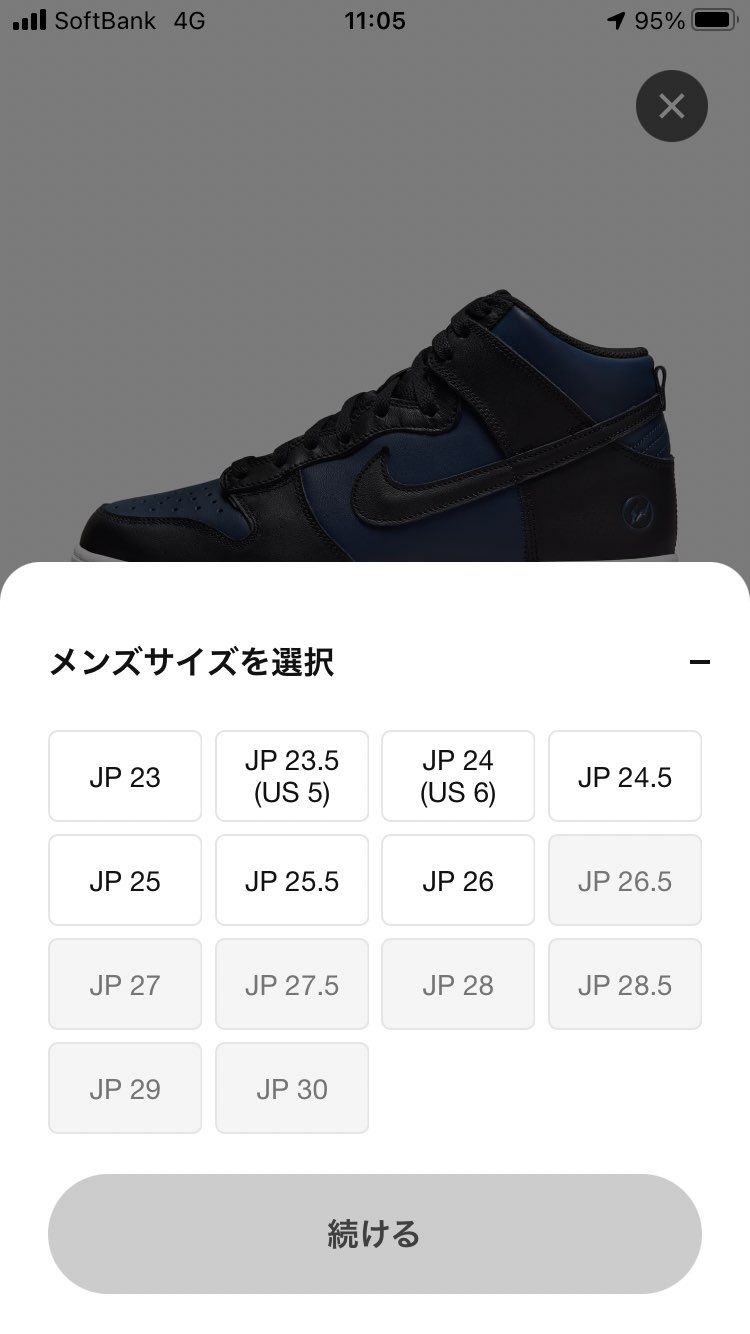Select size JP 25
This screenshot has width=750, height=1334.
(x=124, y=880)
